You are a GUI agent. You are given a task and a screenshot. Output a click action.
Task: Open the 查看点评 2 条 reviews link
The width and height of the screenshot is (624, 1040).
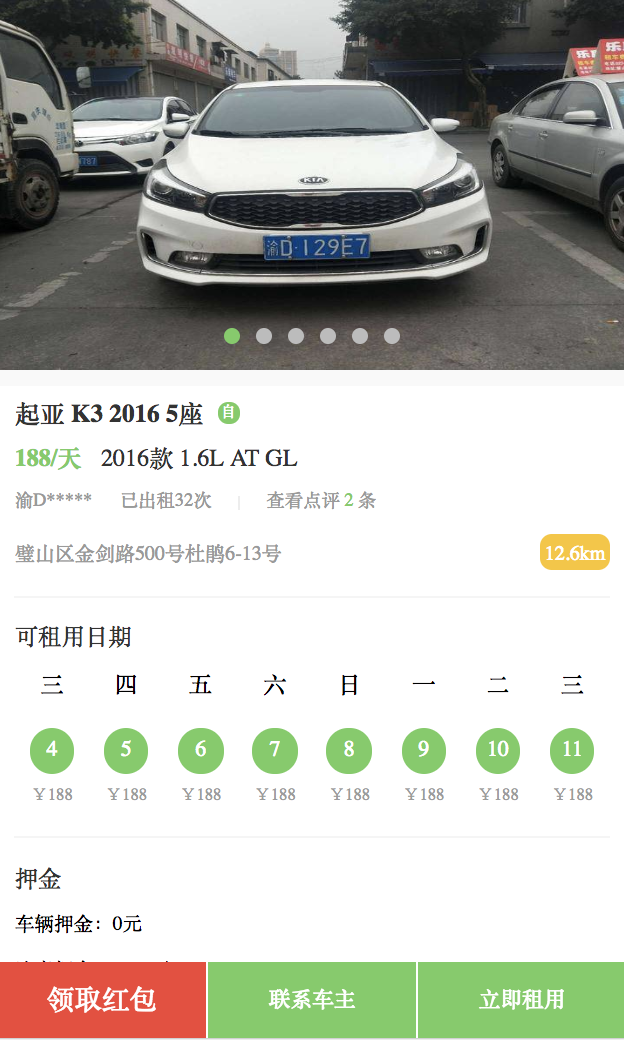(x=321, y=501)
